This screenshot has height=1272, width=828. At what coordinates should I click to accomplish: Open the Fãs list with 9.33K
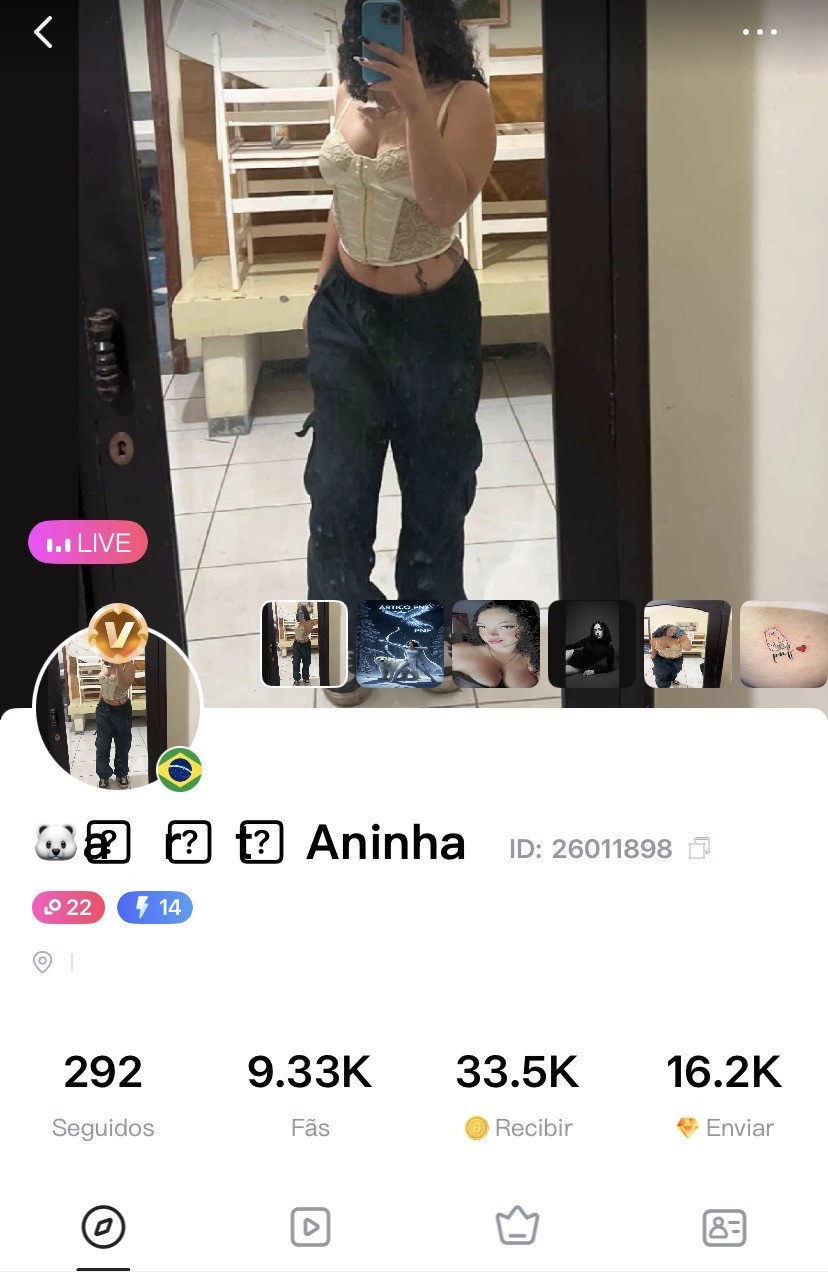(x=309, y=1094)
